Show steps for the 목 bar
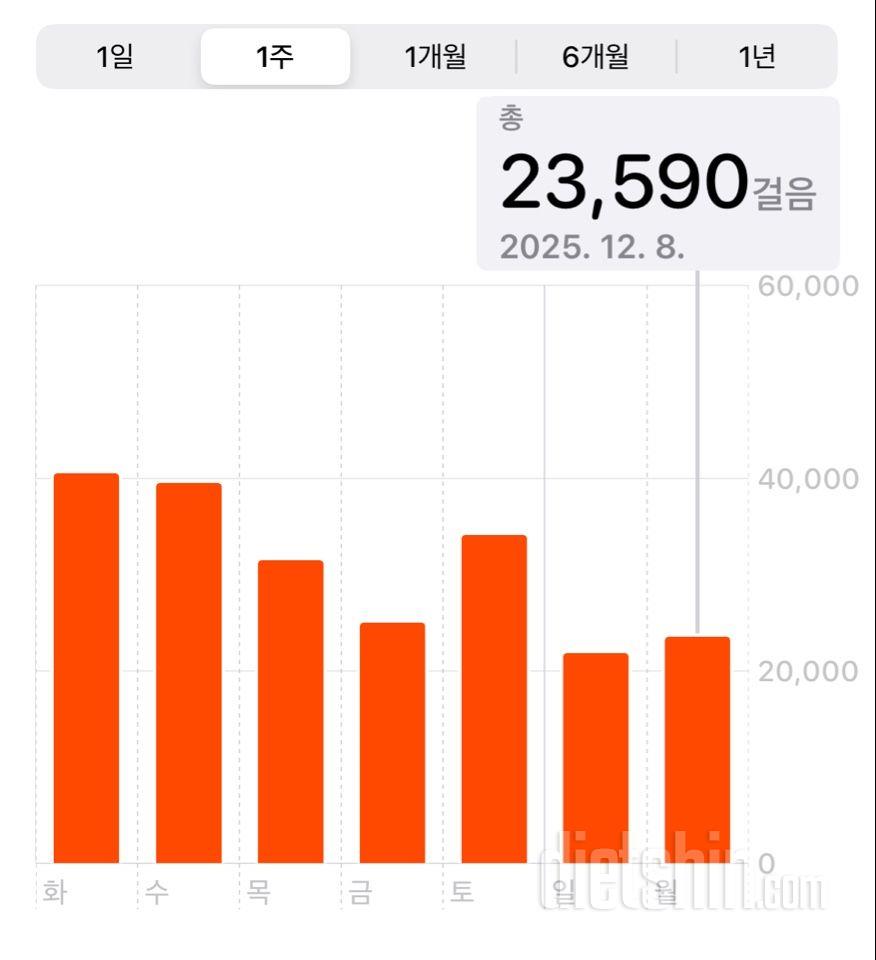The width and height of the screenshot is (876, 960). (290, 711)
